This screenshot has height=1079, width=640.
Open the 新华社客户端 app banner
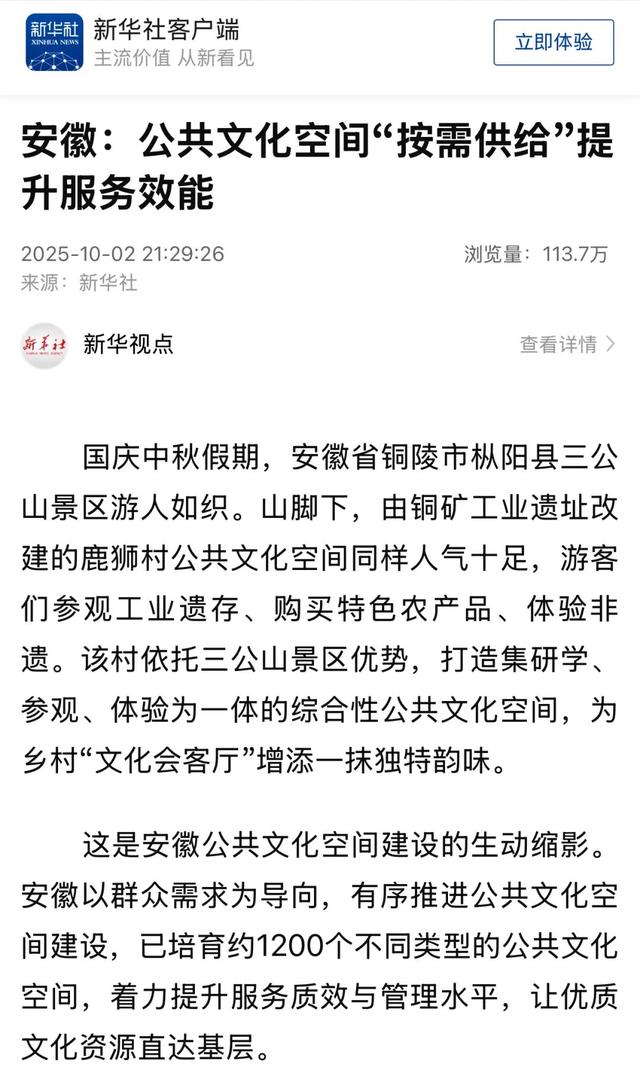[x=166, y=42]
